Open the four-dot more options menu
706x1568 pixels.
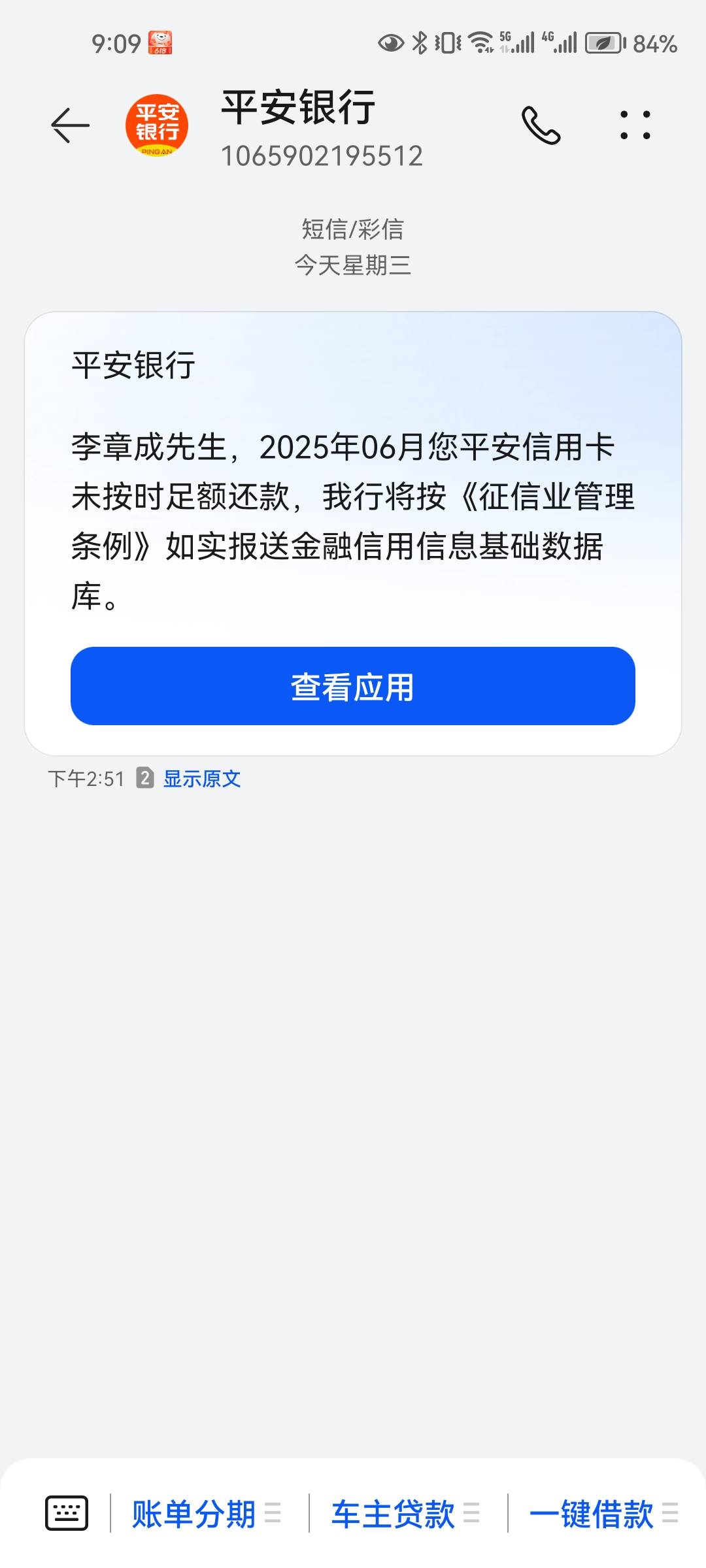point(635,125)
